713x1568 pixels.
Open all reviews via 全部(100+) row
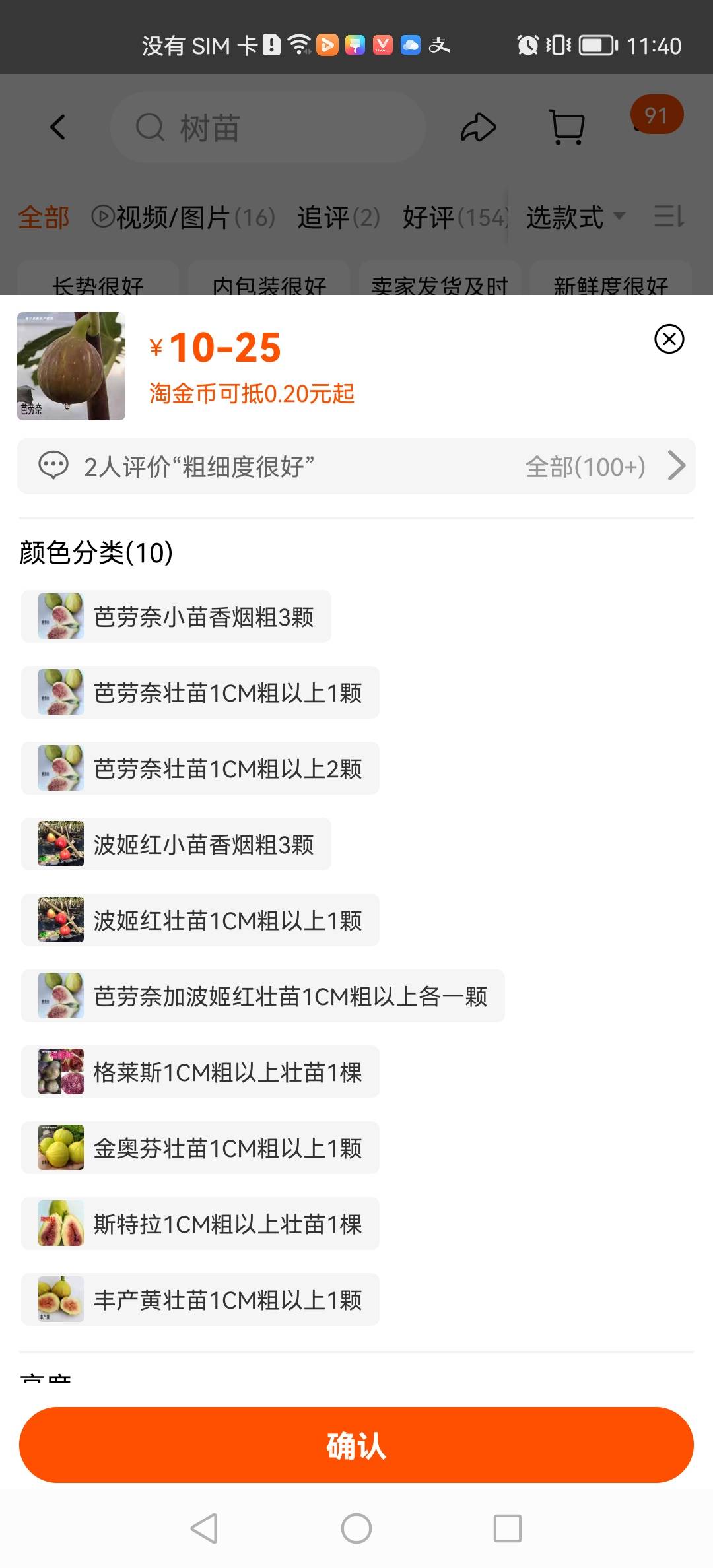(x=356, y=466)
